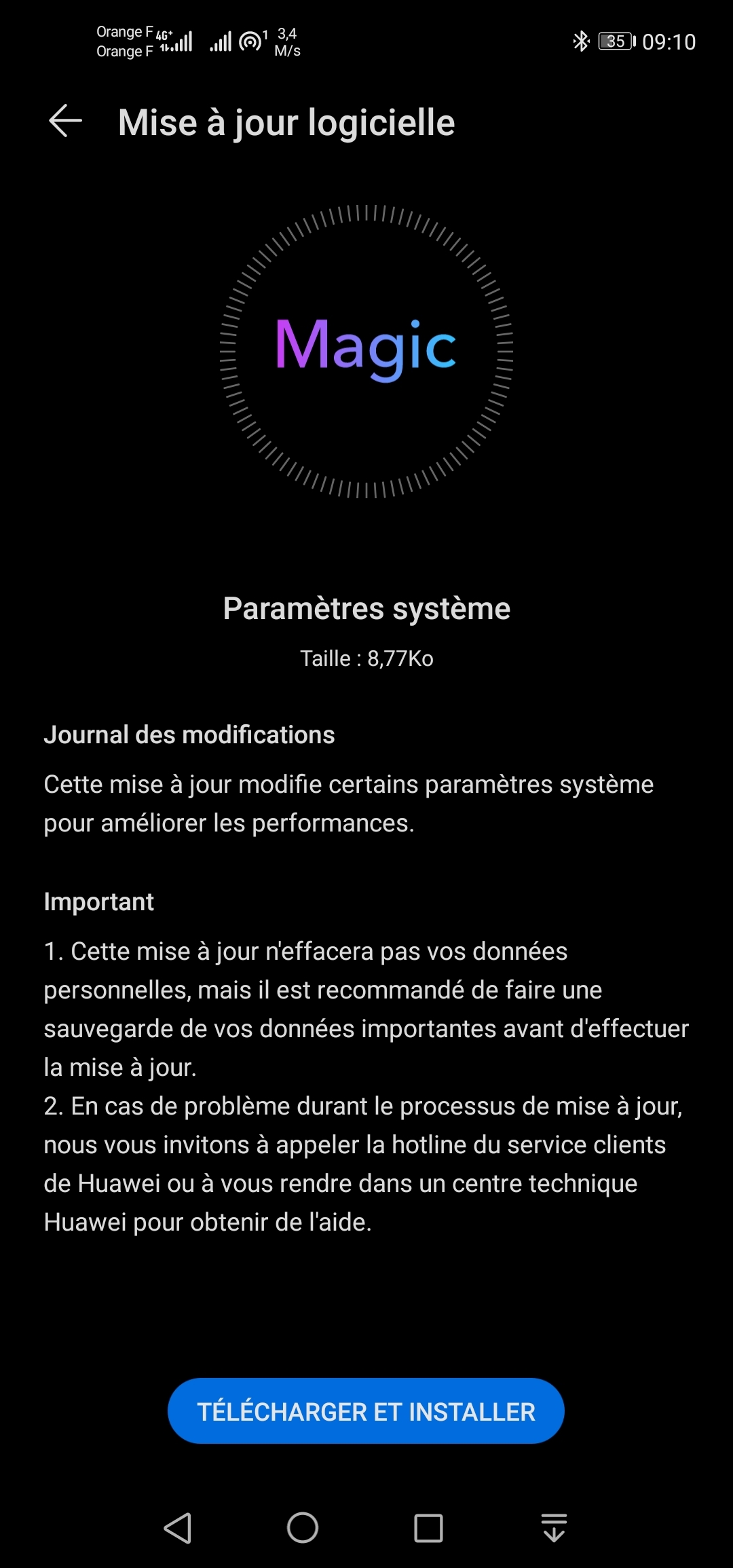The image size is (733, 1568).
Task: Tap the system back navigation triangle
Action: pyautogui.click(x=178, y=1527)
